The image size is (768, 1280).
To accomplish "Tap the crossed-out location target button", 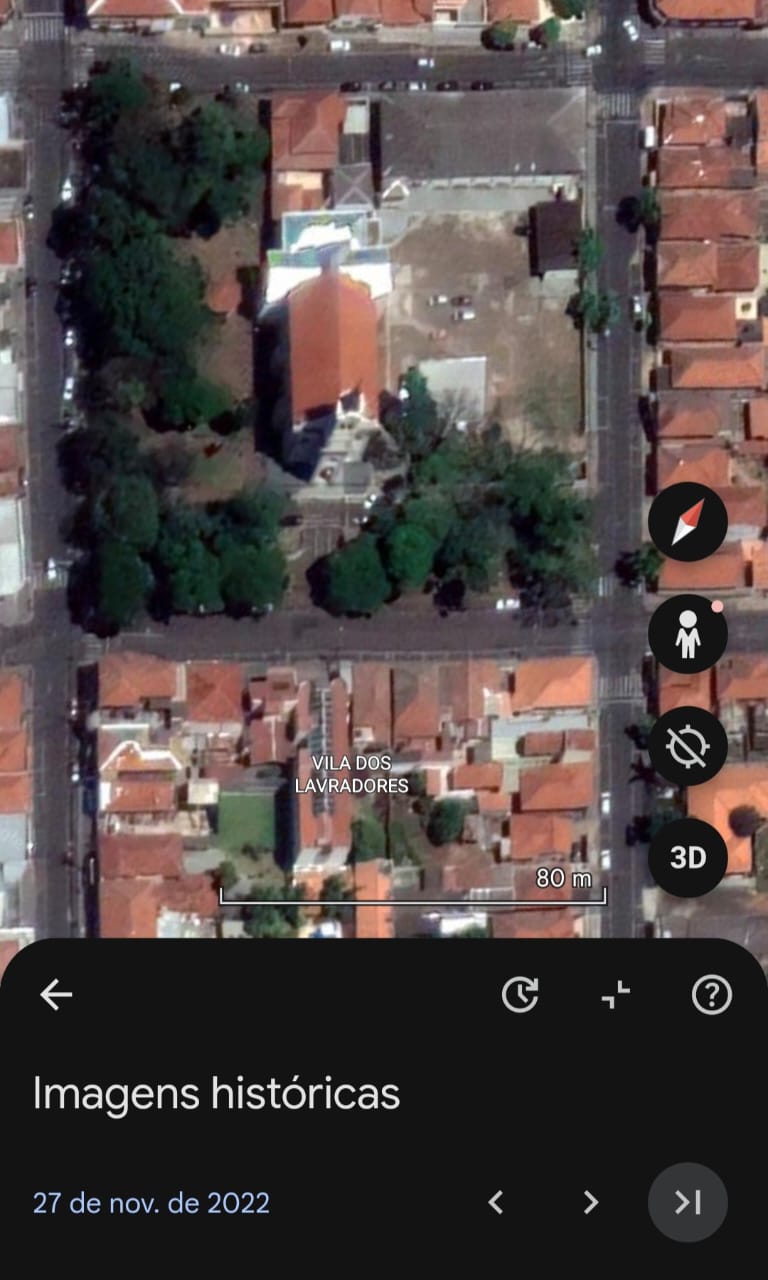I will point(687,746).
